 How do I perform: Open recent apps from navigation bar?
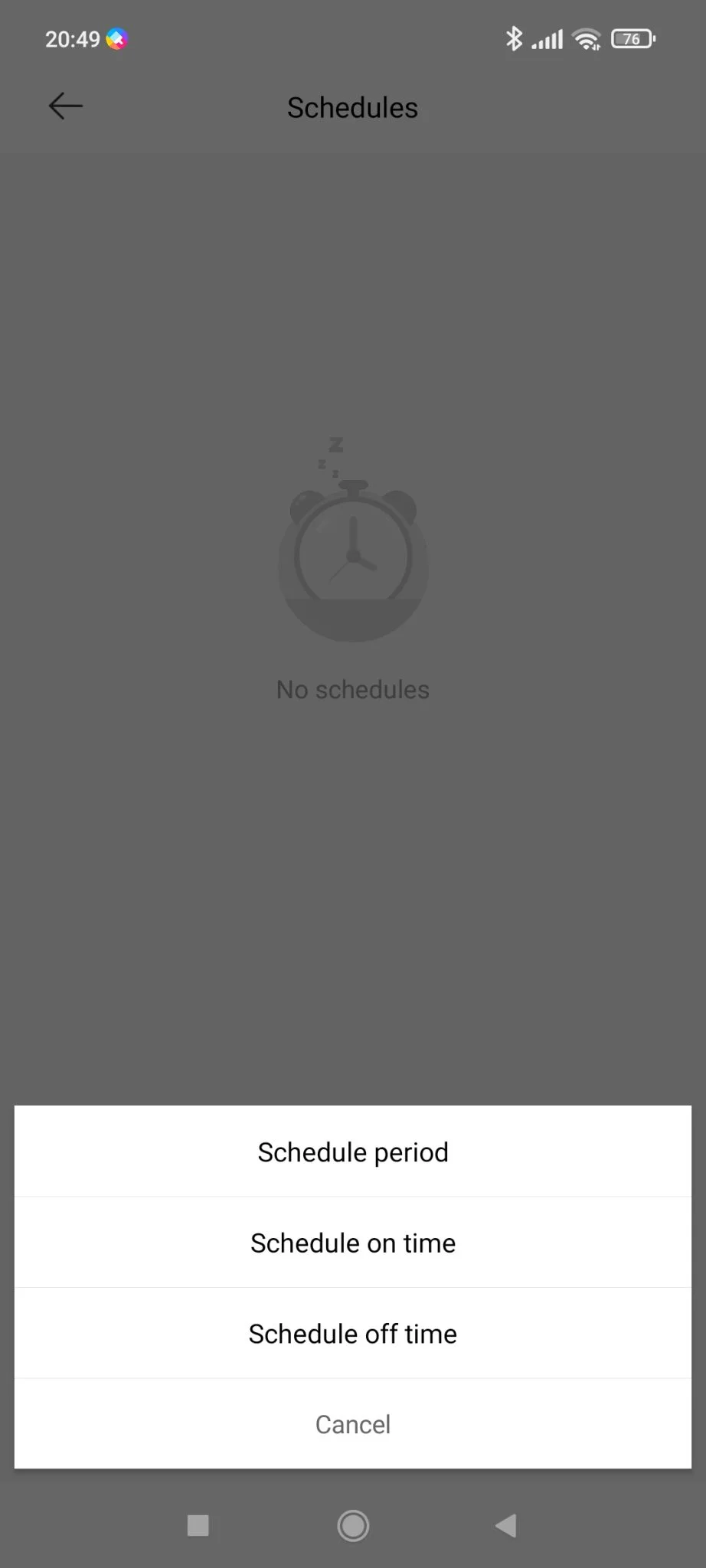tap(198, 1526)
